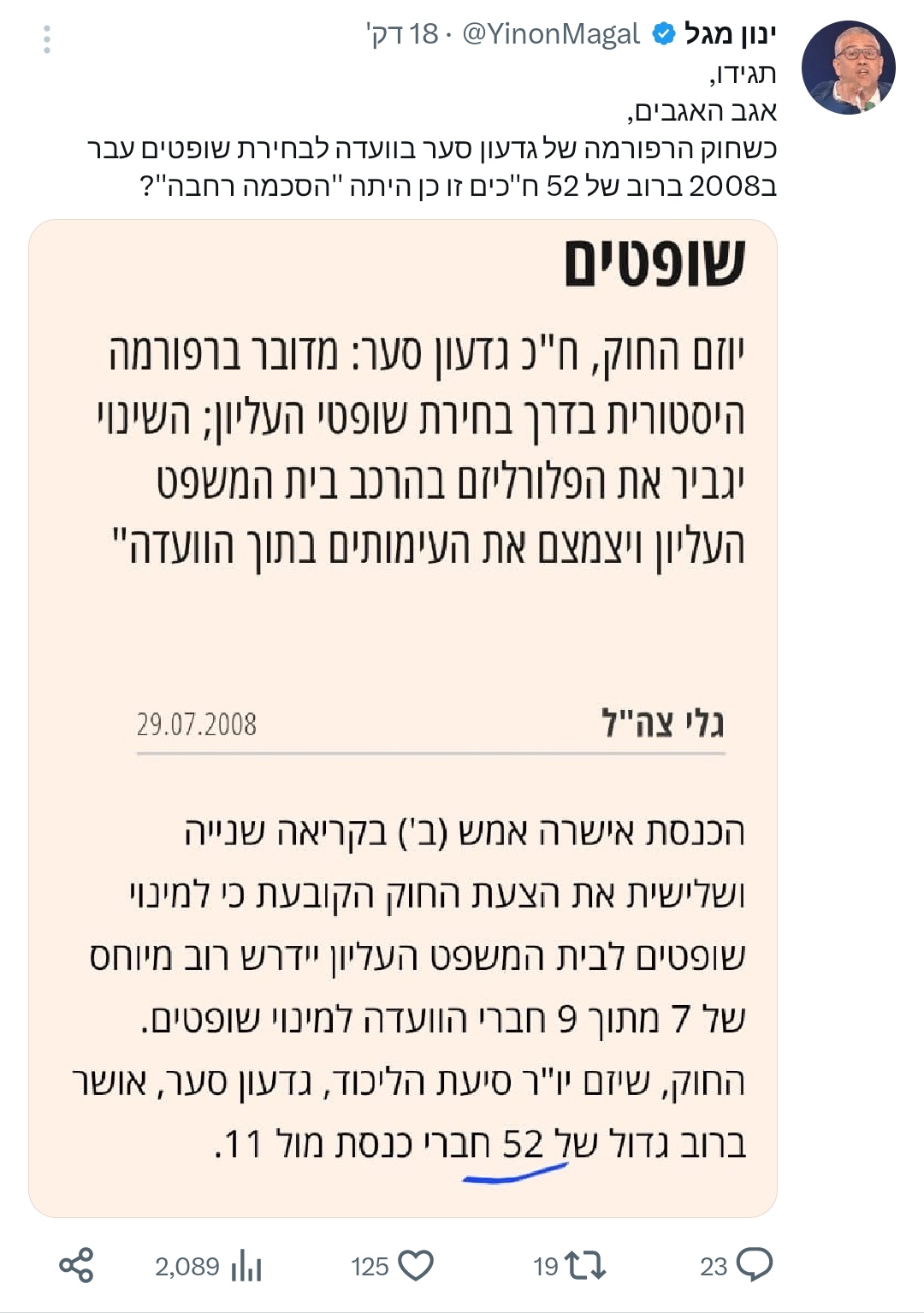The image size is (924, 1313).
Task: Share this tweet
Action: (x=76, y=1265)
